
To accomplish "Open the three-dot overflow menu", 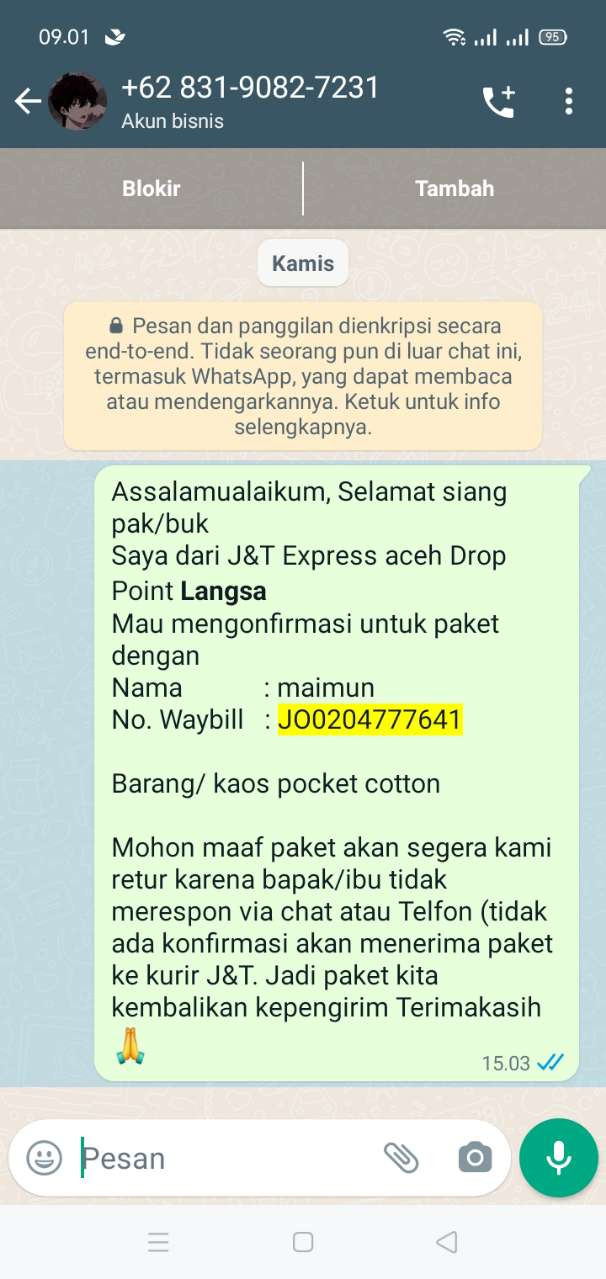I will [568, 101].
